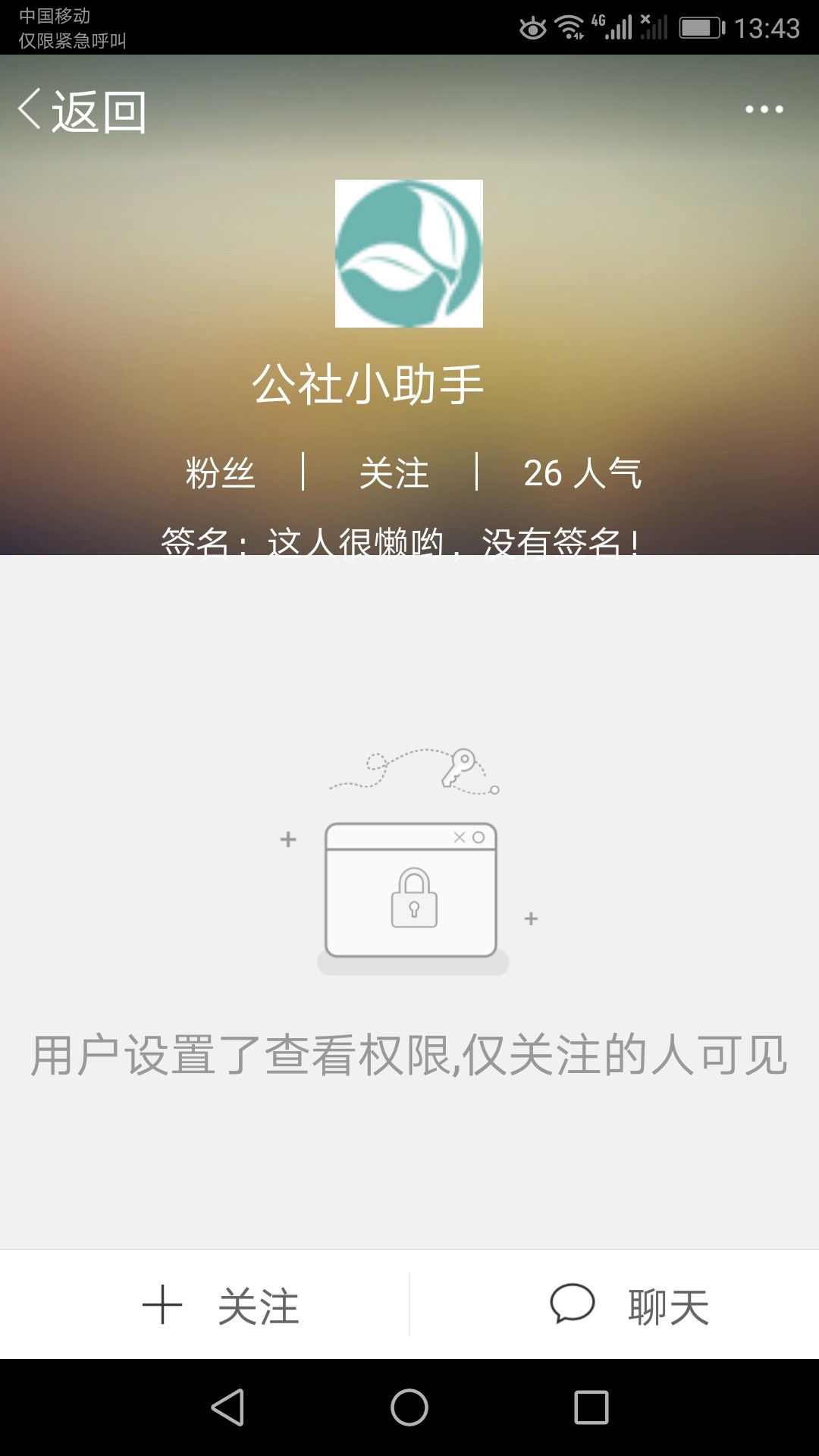The width and height of the screenshot is (819, 1456).
Task: Go back with the 返回 button
Action: click(82, 111)
